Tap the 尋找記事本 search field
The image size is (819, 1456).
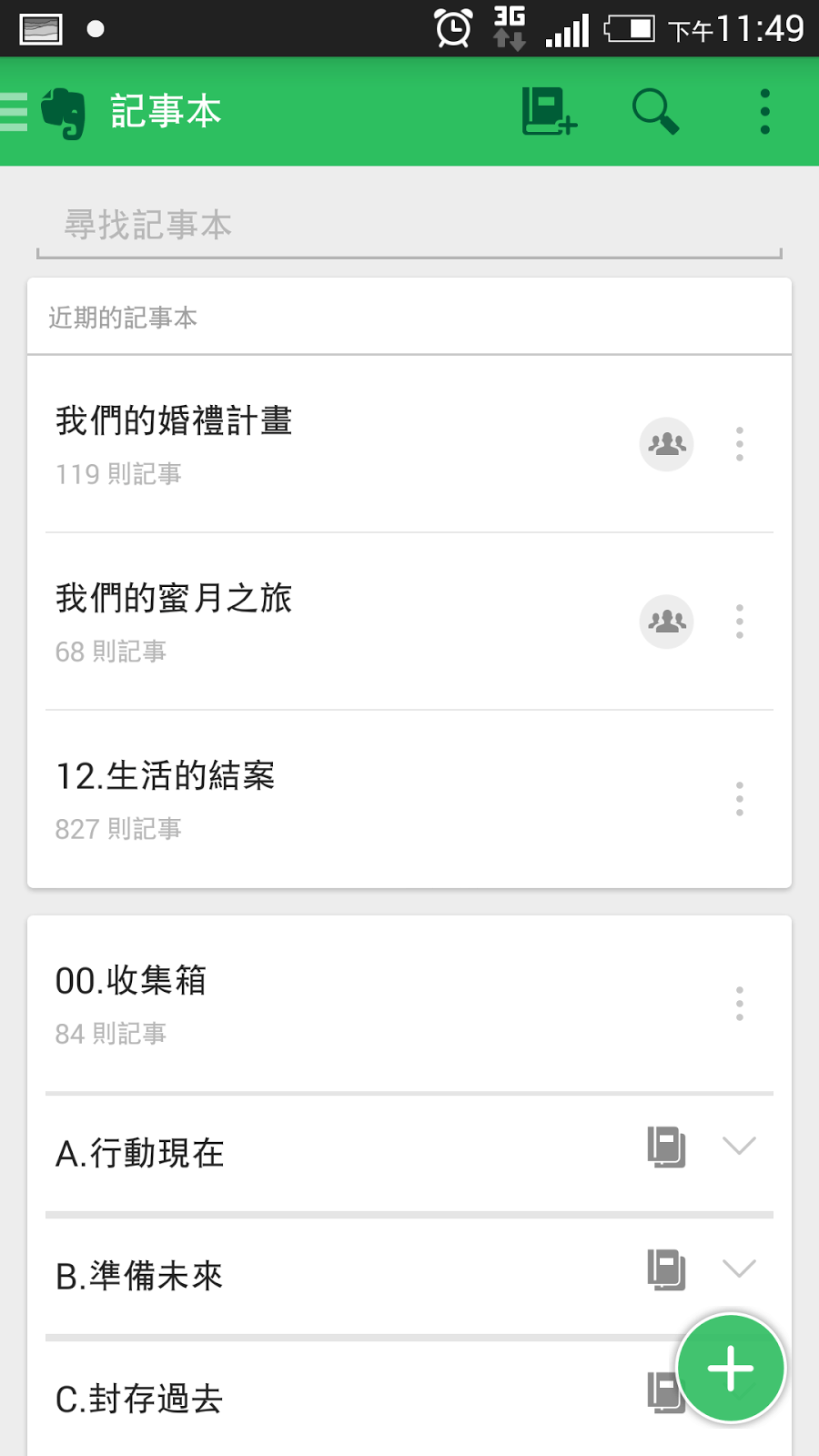pos(409,226)
